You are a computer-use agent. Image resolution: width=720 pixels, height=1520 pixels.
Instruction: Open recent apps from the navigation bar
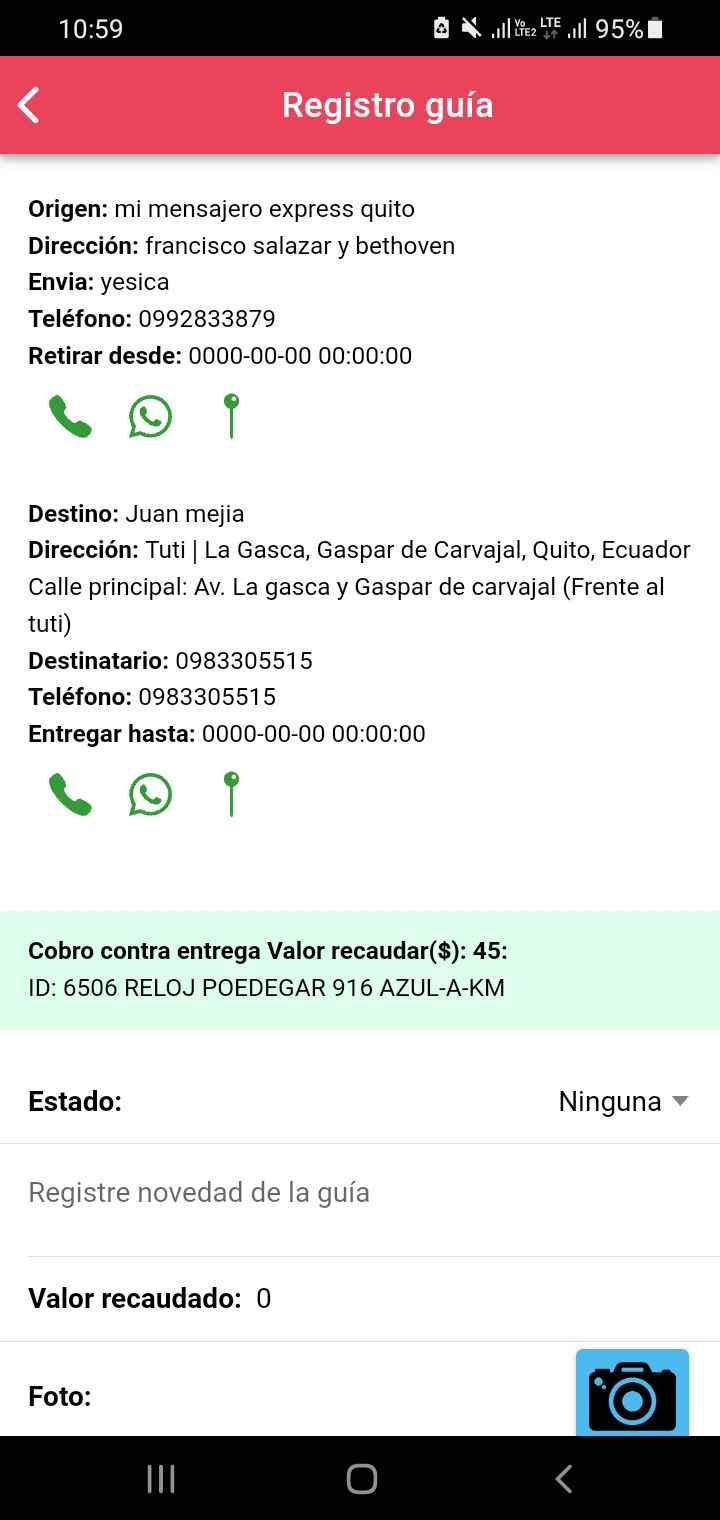[x=161, y=1479]
